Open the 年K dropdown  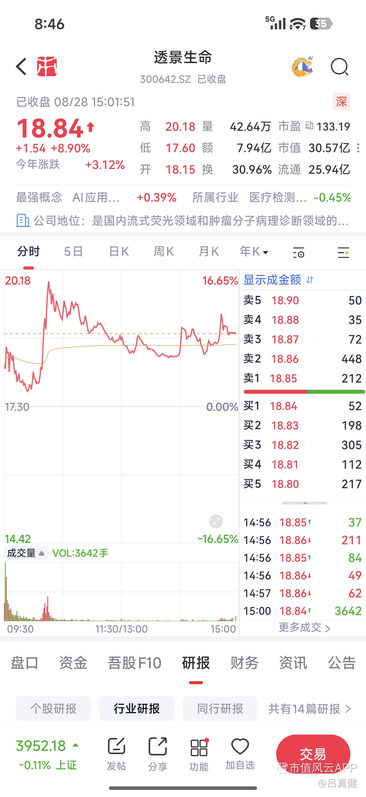pos(254,252)
